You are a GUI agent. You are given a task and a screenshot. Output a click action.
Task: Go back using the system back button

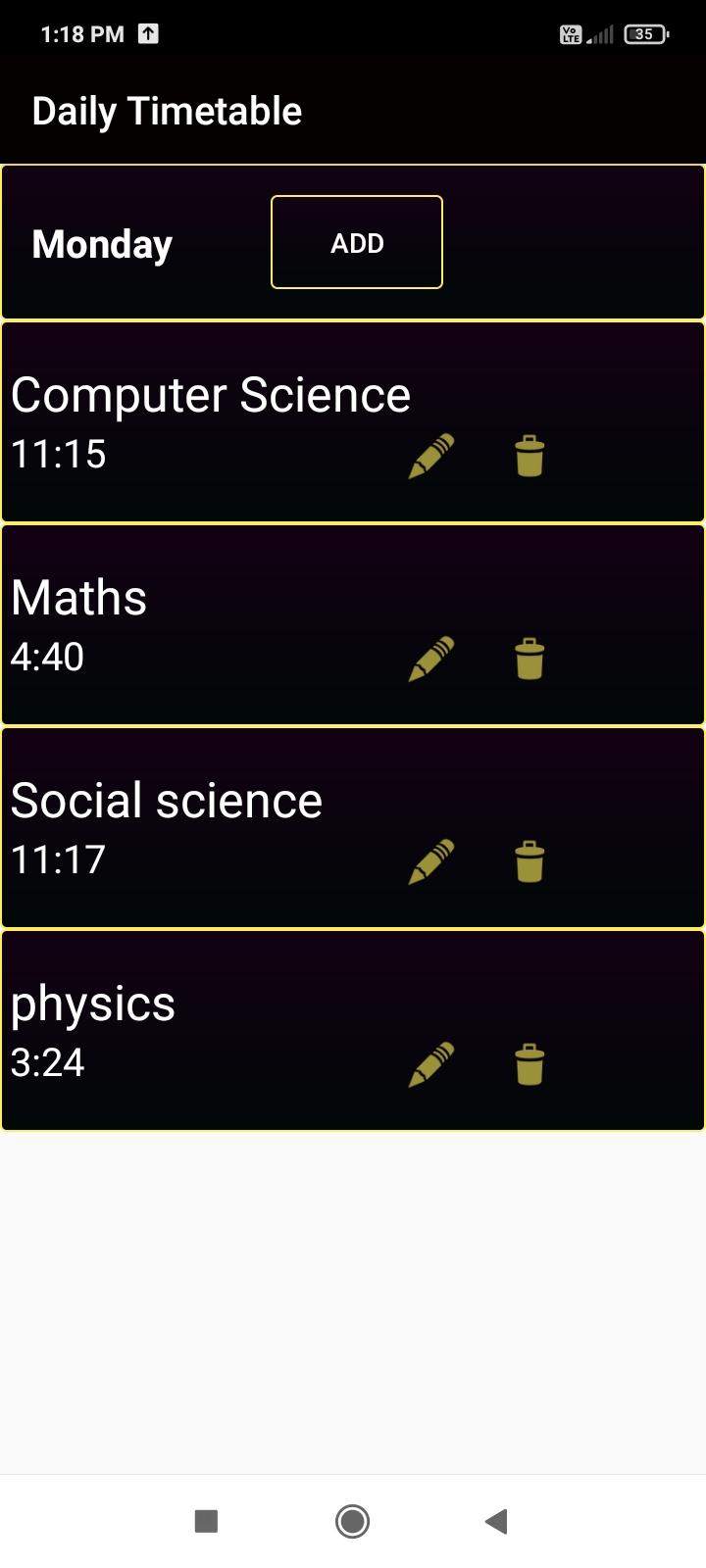click(496, 1521)
